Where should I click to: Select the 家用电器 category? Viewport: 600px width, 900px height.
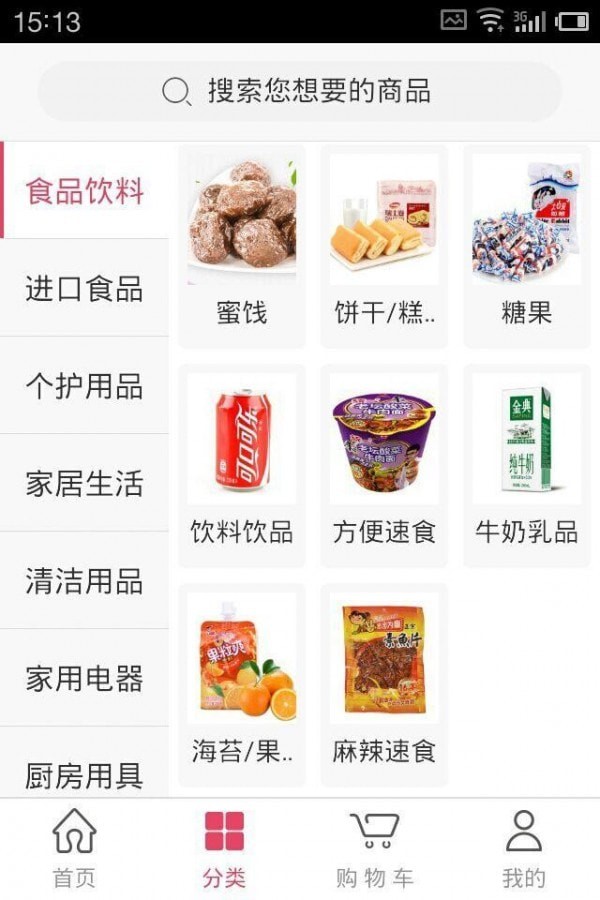click(85, 678)
